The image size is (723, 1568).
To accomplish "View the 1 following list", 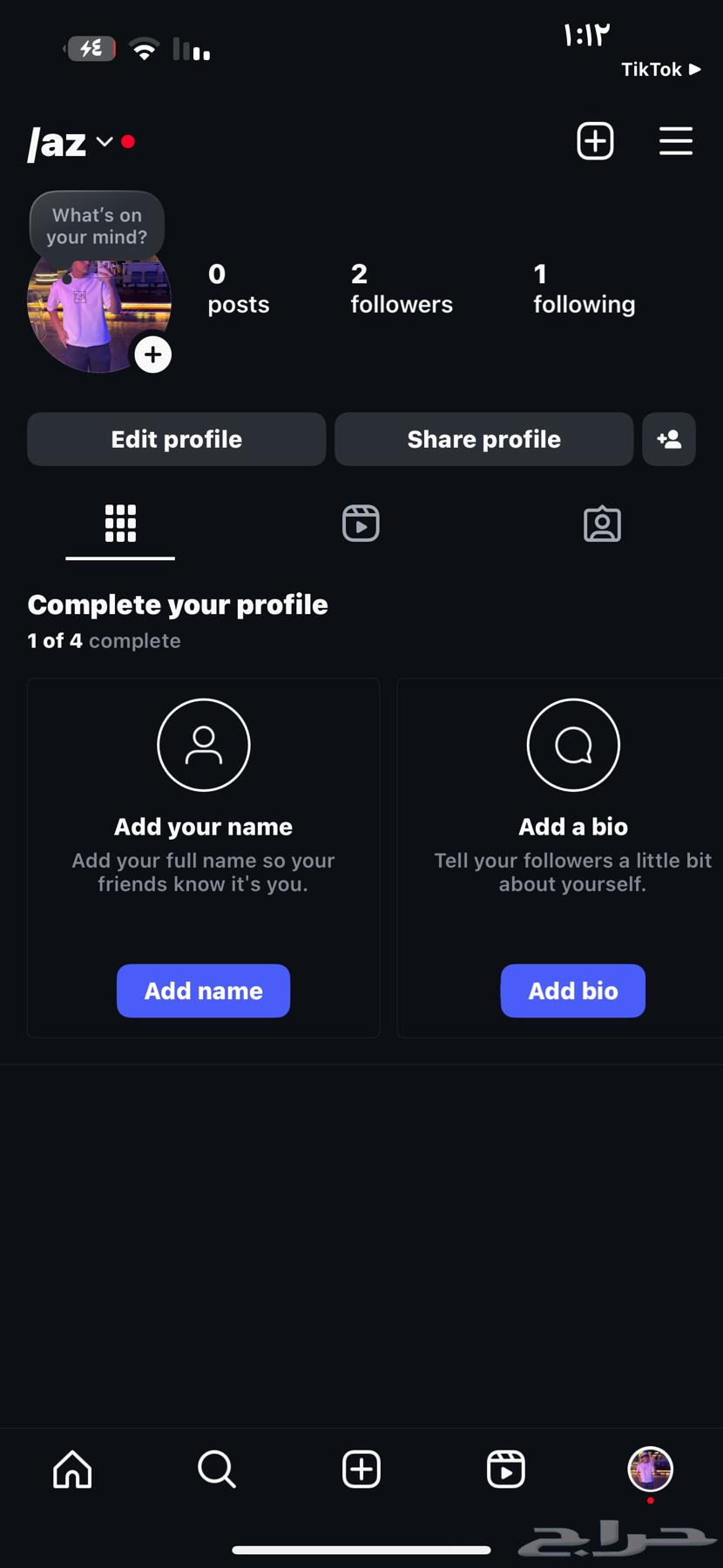I will 584,289.
